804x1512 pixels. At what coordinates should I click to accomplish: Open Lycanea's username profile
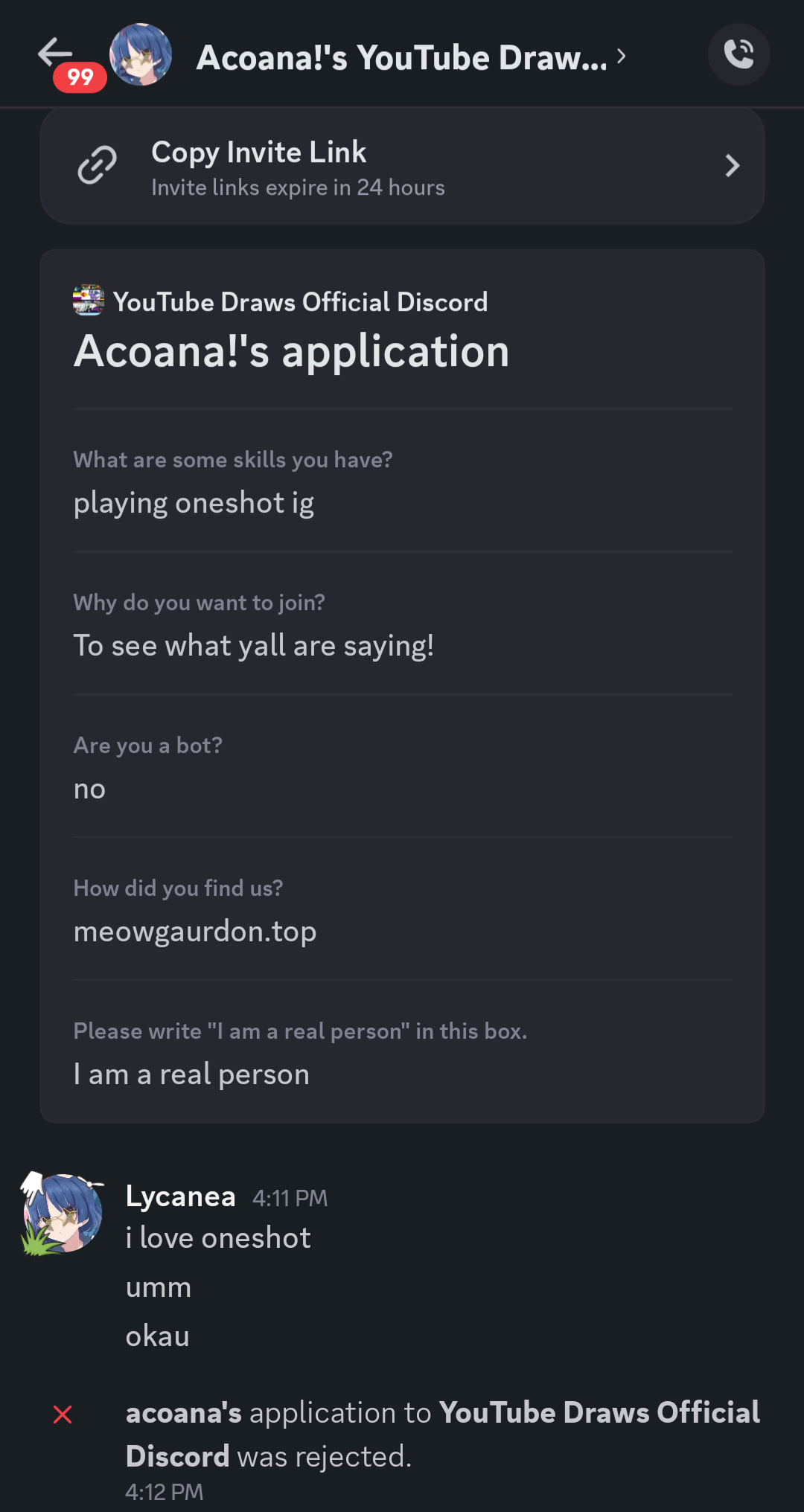pyautogui.click(x=180, y=1197)
